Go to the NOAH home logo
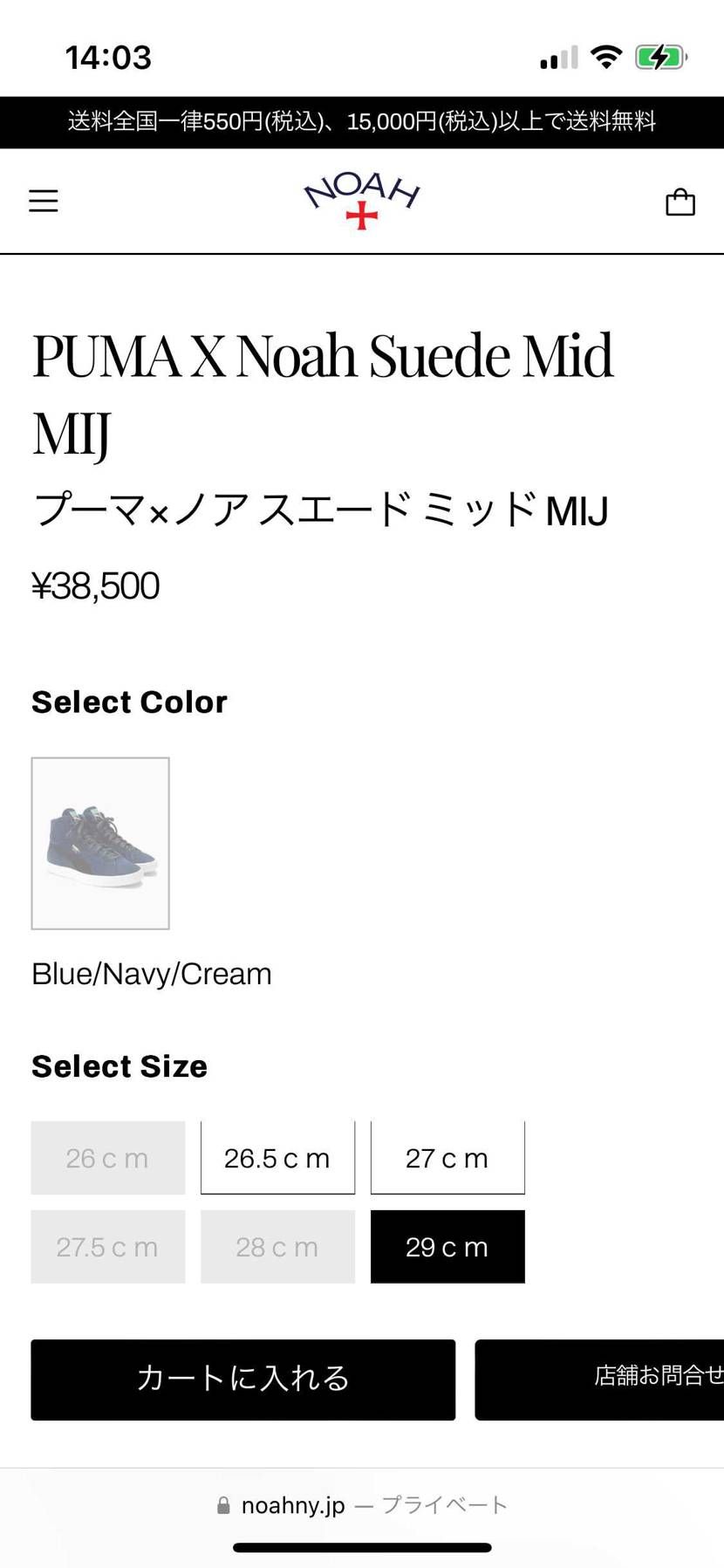This screenshot has height=1568, width=724. point(362,200)
